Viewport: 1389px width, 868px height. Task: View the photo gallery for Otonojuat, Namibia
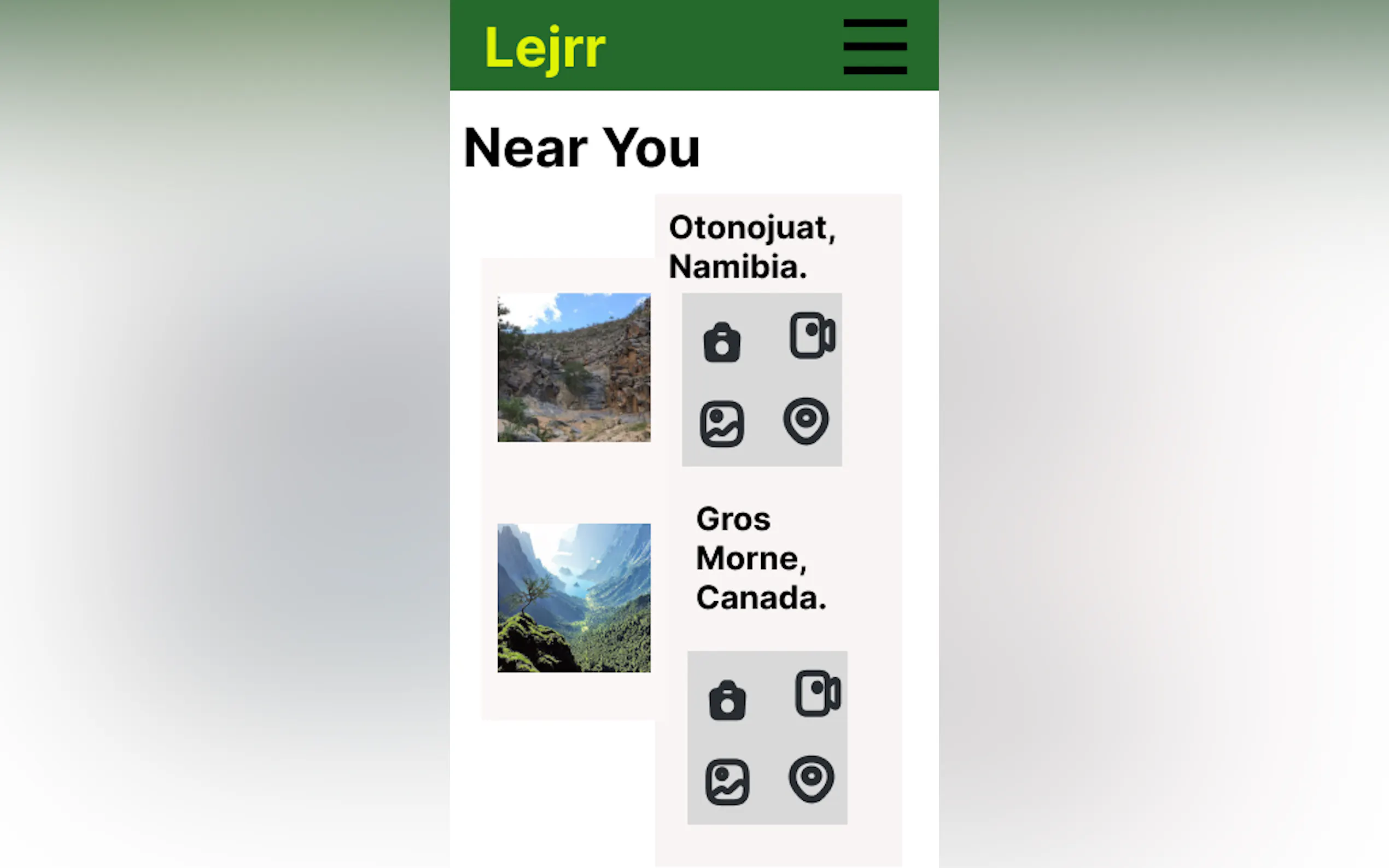tap(722, 424)
